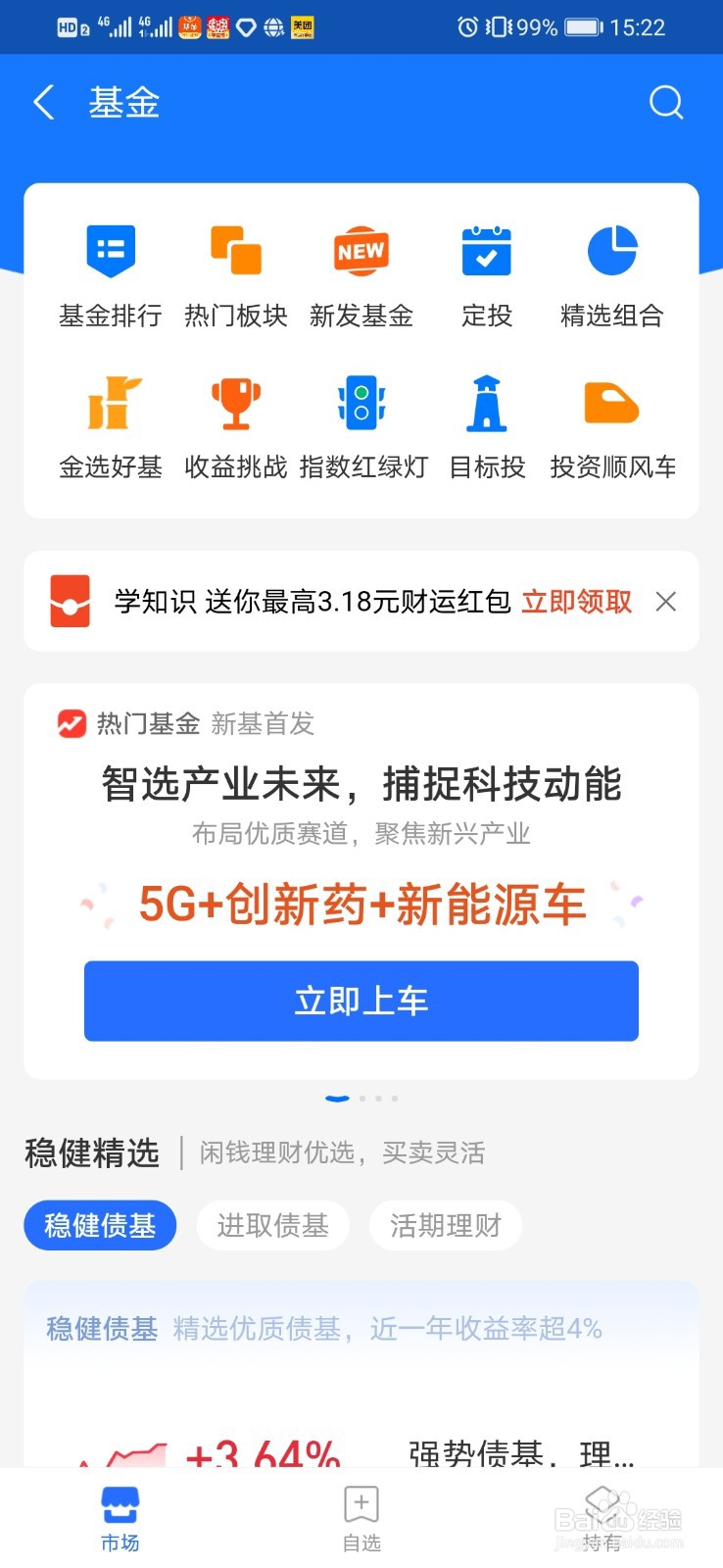Tap the search magnifier icon
The height and width of the screenshot is (1568, 723).
coord(666,102)
